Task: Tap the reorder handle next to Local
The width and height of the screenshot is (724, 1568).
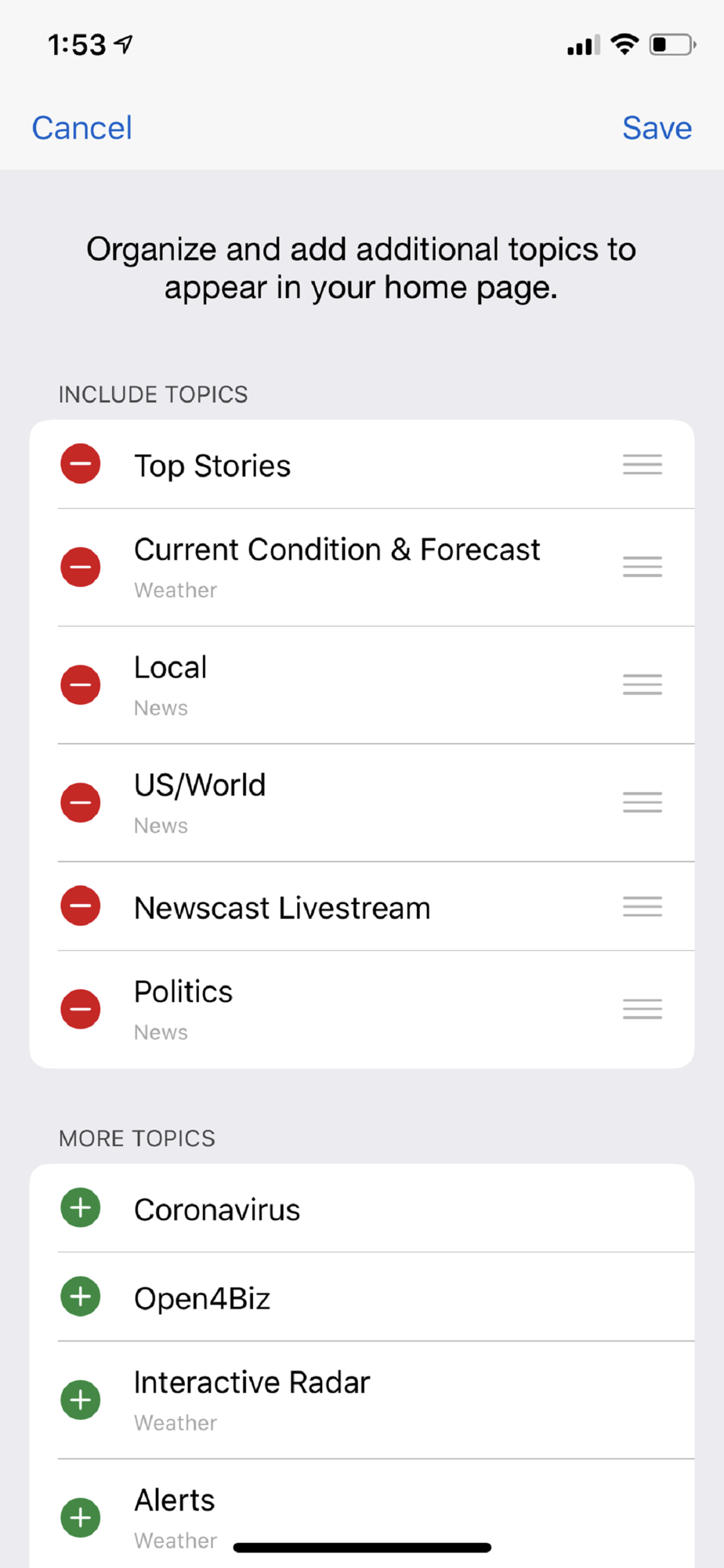Action: point(643,684)
